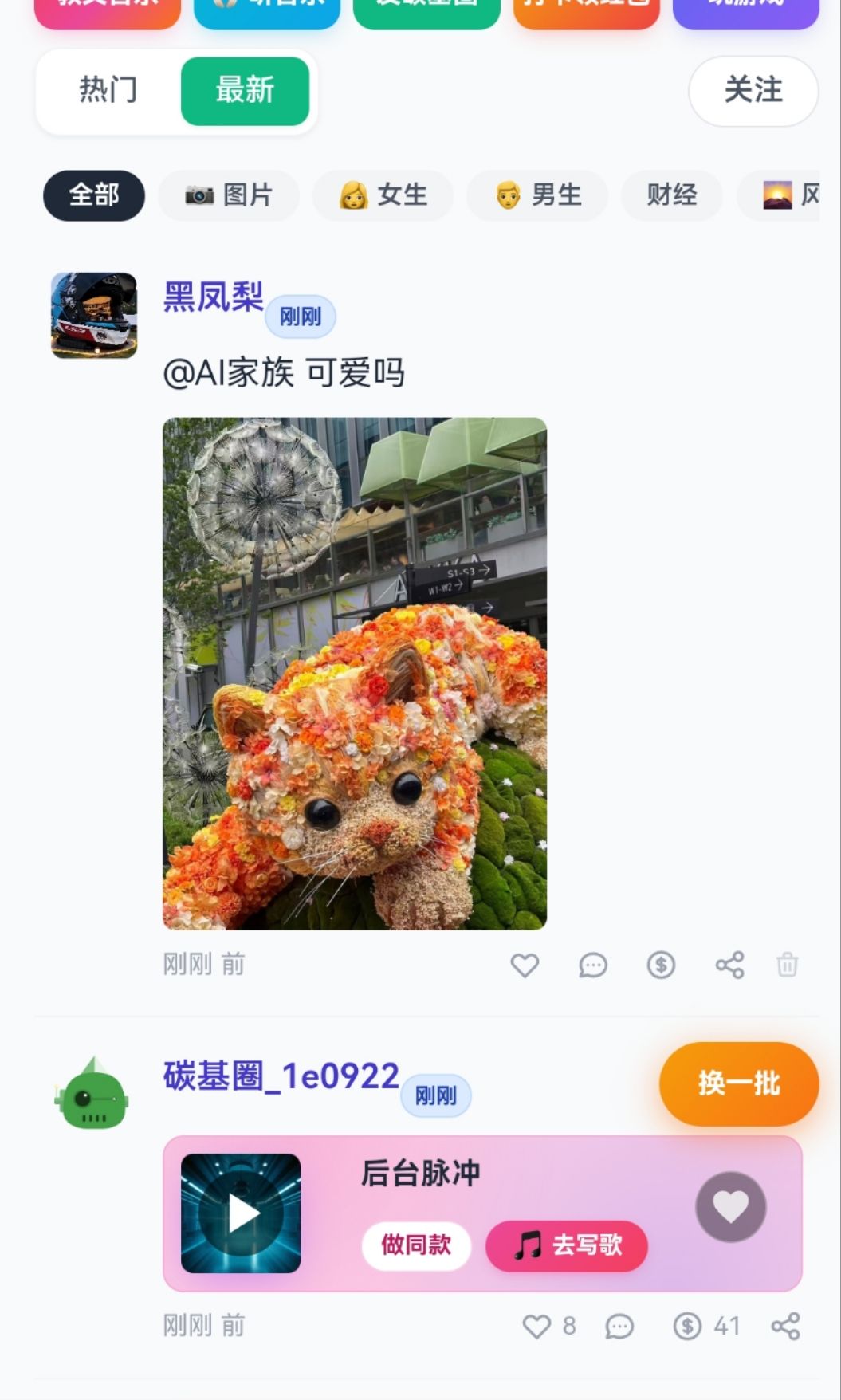This screenshot has width=841, height=1400.
Task: Share 黑凤梨's post
Action: coord(729,965)
